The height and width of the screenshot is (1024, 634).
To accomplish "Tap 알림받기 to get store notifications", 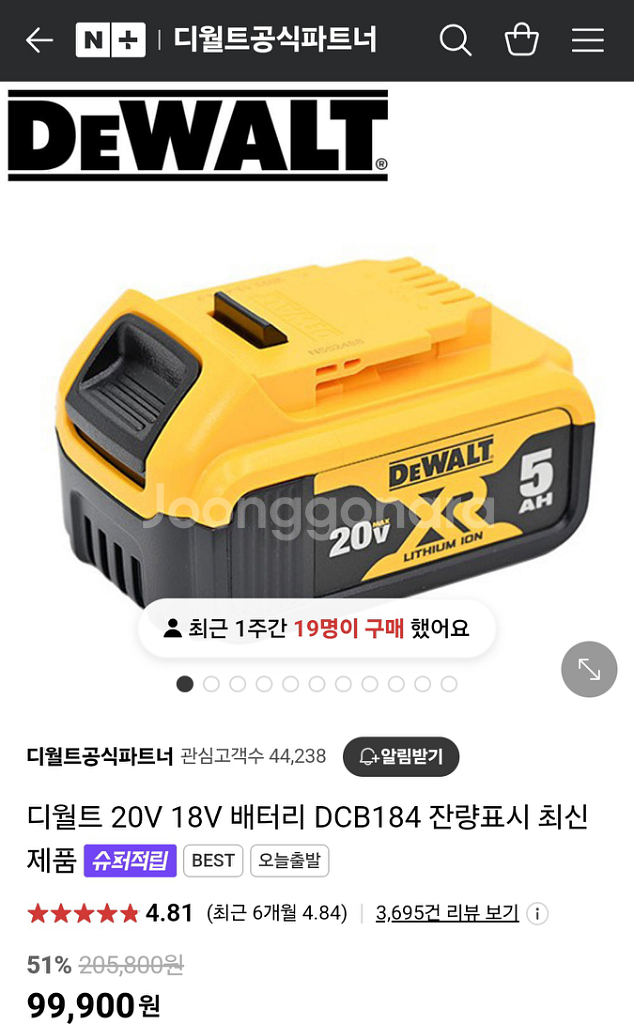I will tap(400, 757).
